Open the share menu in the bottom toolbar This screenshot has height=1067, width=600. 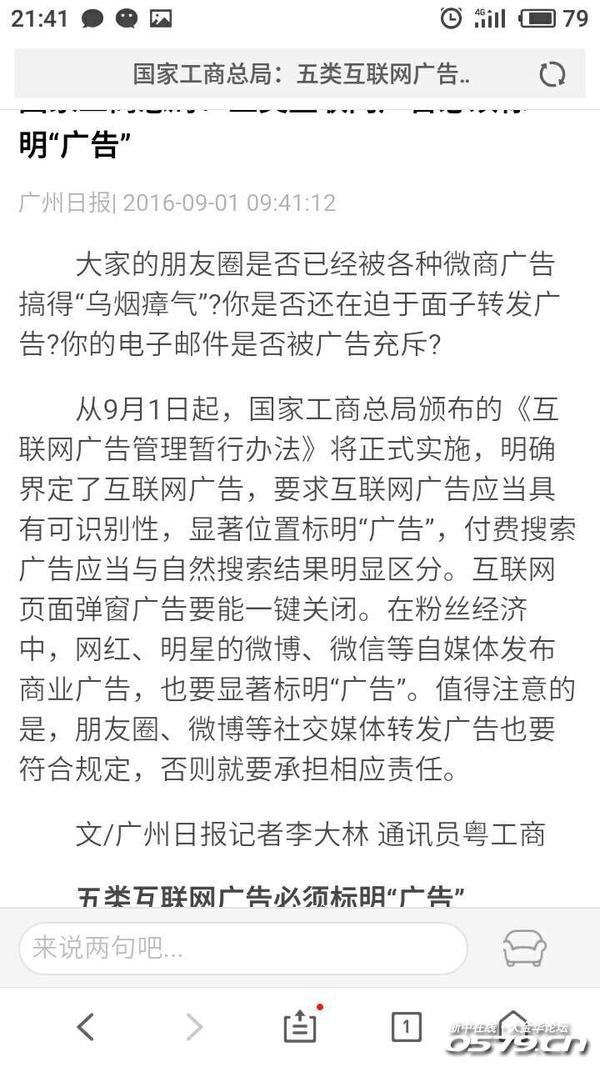click(299, 1024)
